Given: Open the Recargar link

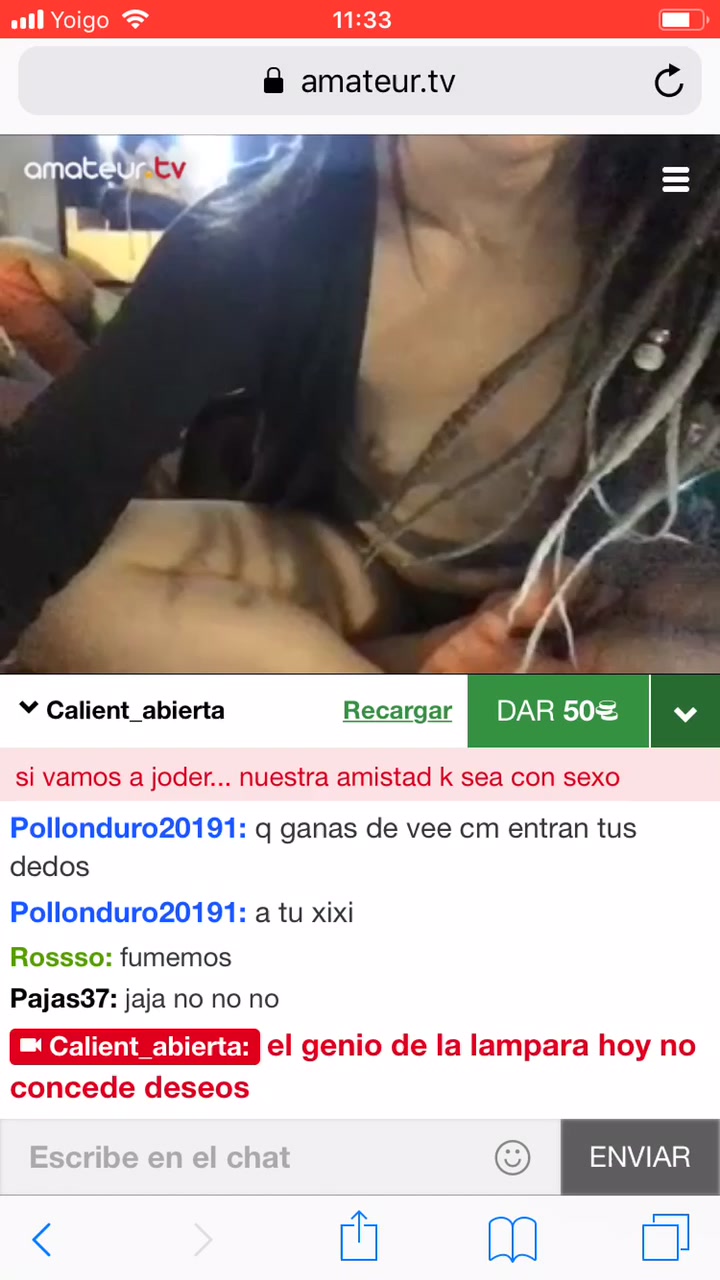Looking at the screenshot, I should 397,711.
